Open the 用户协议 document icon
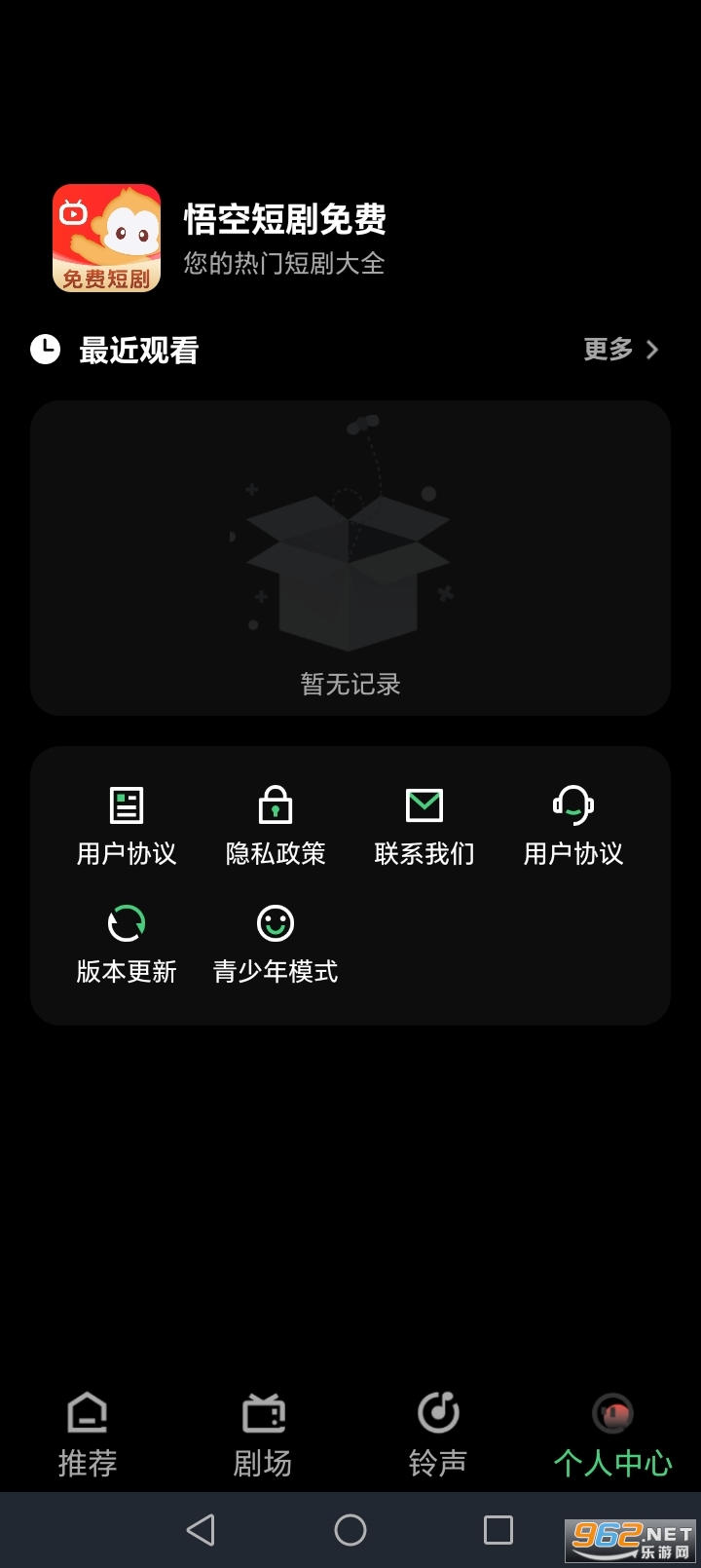Image resolution: width=701 pixels, height=1568 pixels. [126, 806]
